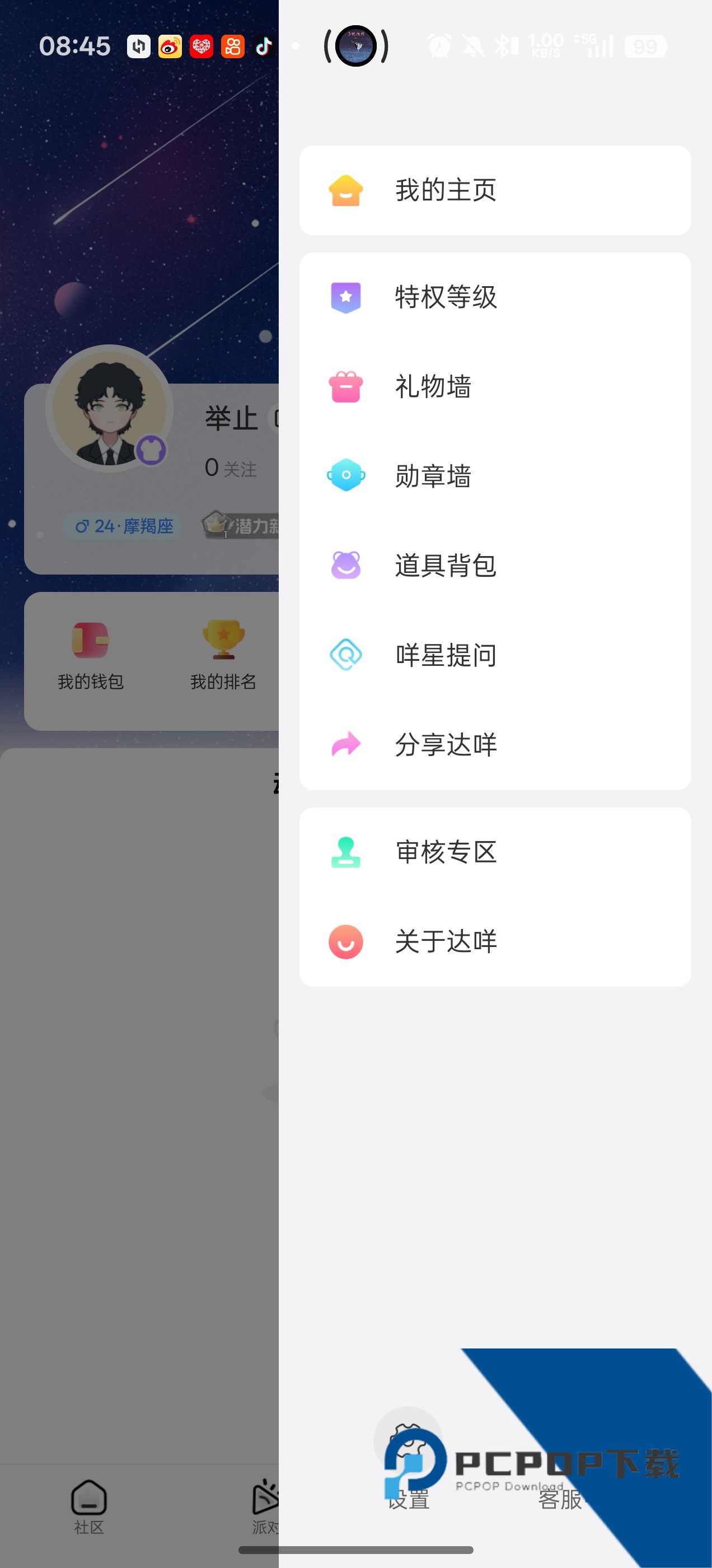Open 关于达咩 about page
712x1568 pixels.
coord(445,941)
